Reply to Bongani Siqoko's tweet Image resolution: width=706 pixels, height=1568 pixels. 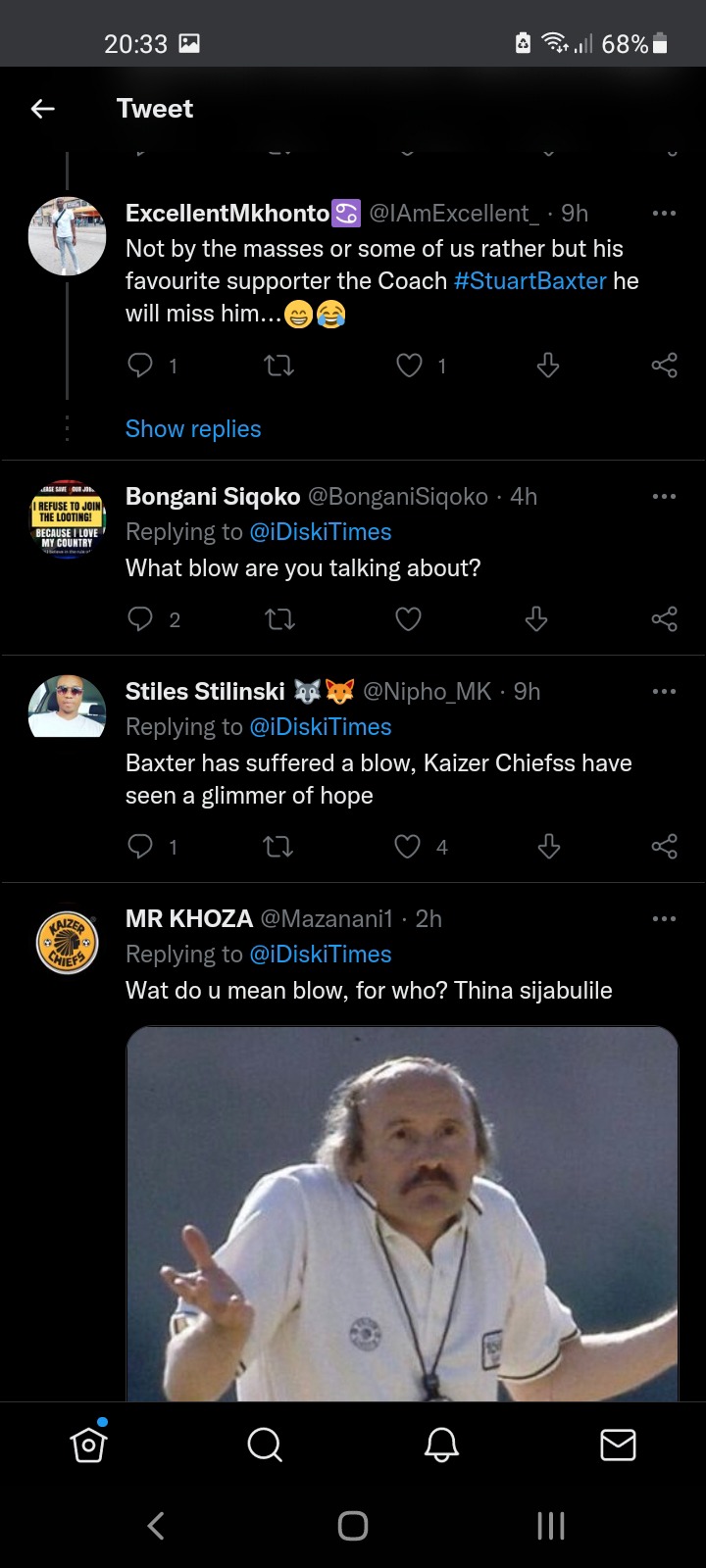tap(140, 618)
